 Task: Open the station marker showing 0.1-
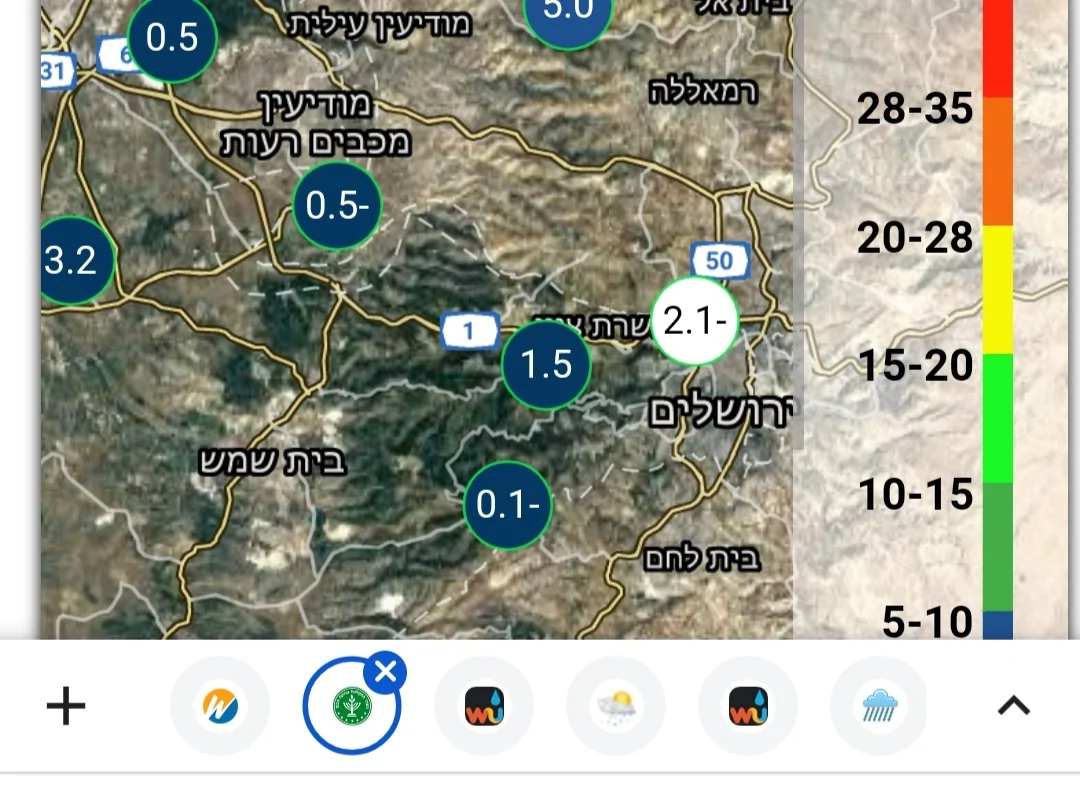tap(508, 506)
